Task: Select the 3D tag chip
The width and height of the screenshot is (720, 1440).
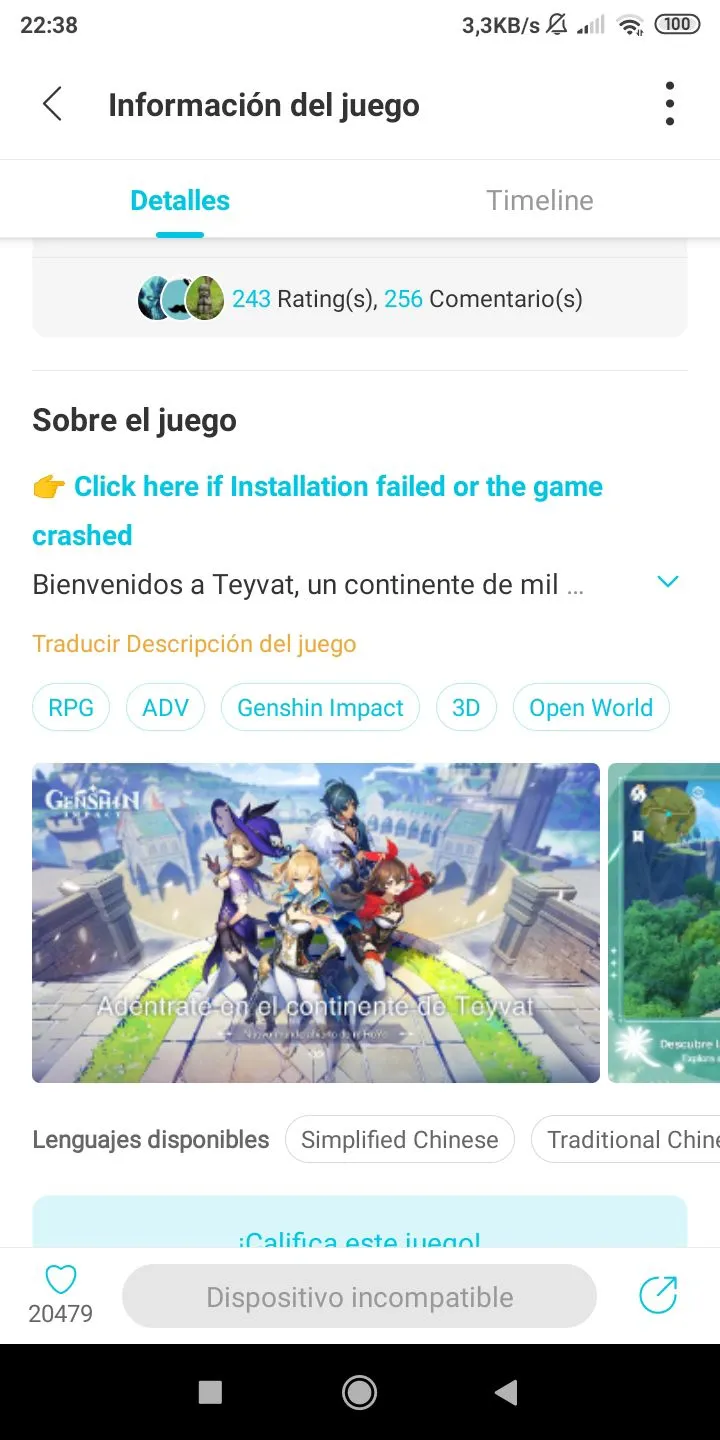Action: [x=466, y=708]
